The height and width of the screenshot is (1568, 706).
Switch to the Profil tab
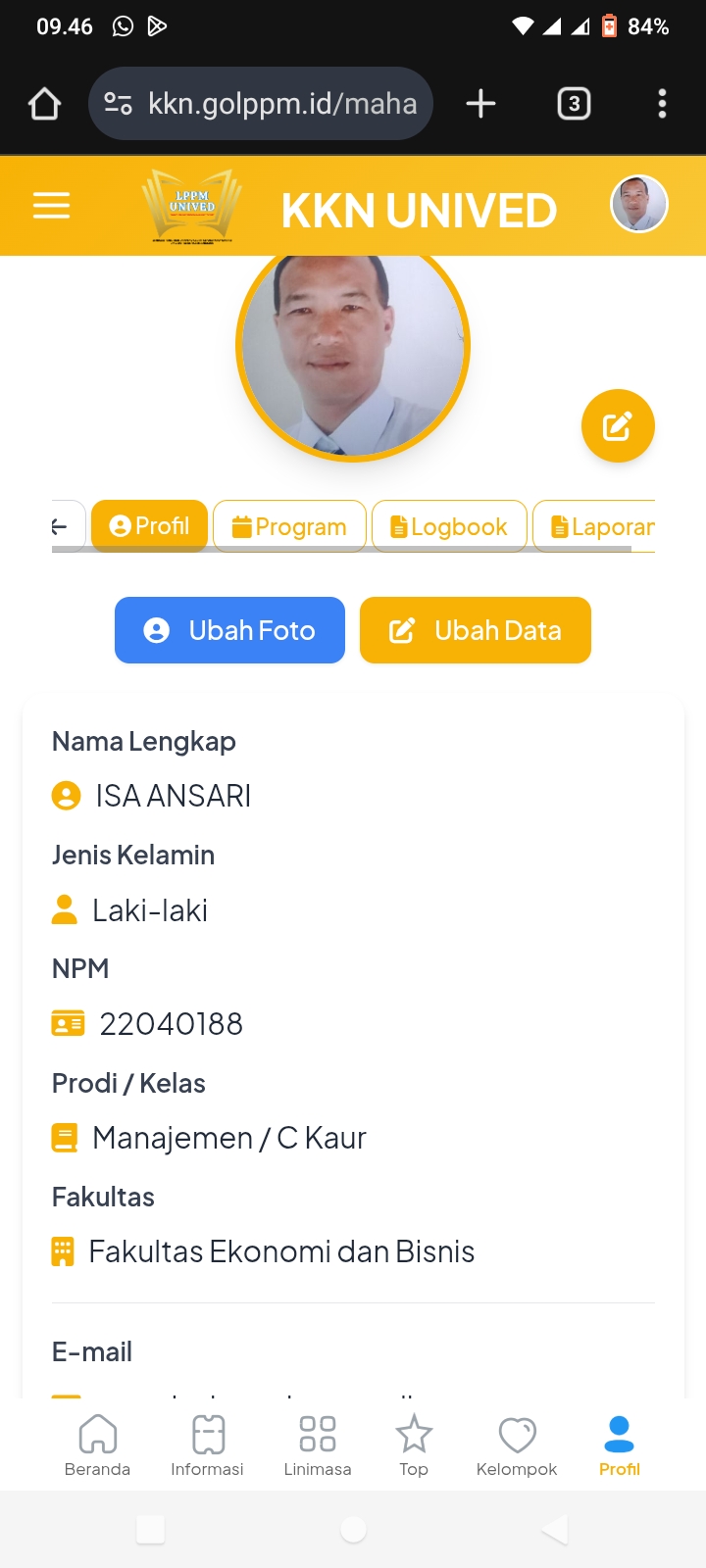point(149,526)
